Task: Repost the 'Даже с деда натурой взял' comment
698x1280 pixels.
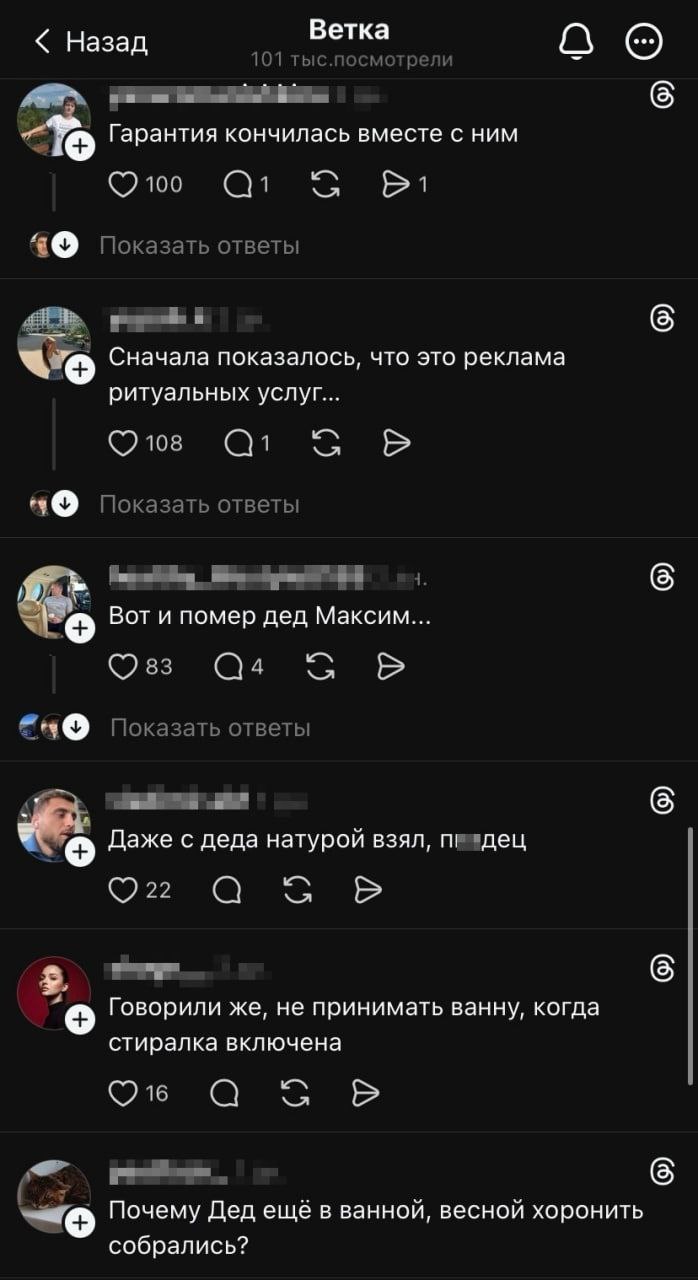Action: click(298, 889)
